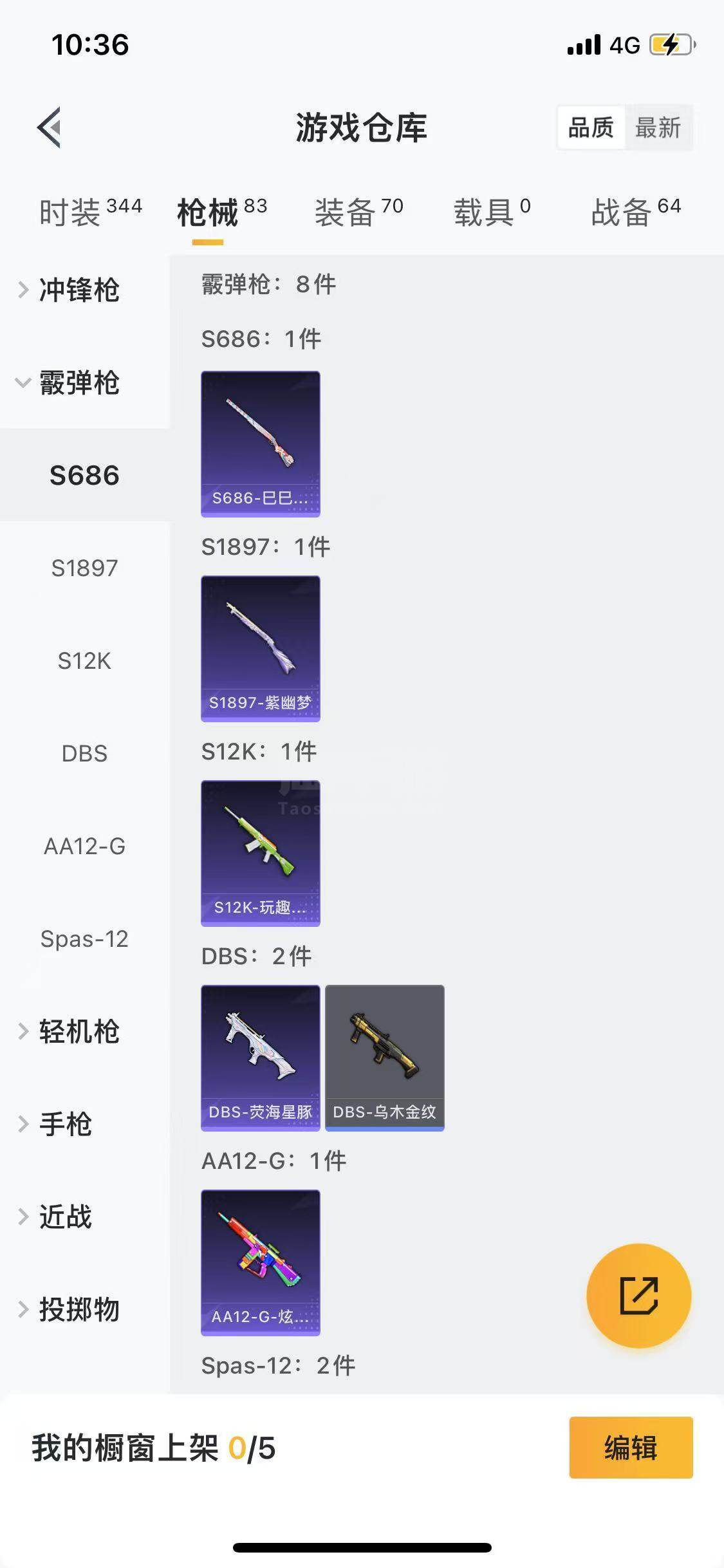
Task: Expand the 冲锋枪 category
Action: (x=79, y=290)
